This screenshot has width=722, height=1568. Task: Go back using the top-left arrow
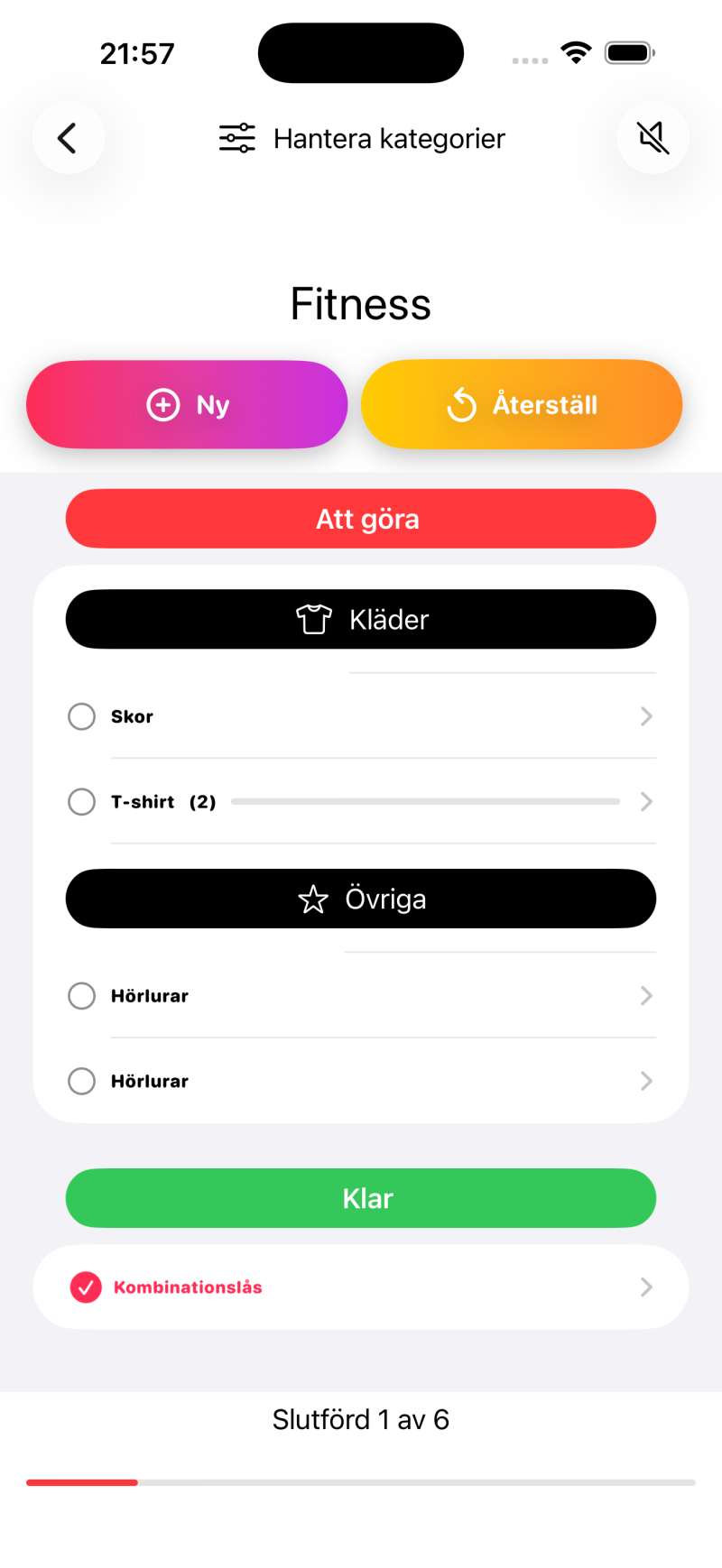68,138
